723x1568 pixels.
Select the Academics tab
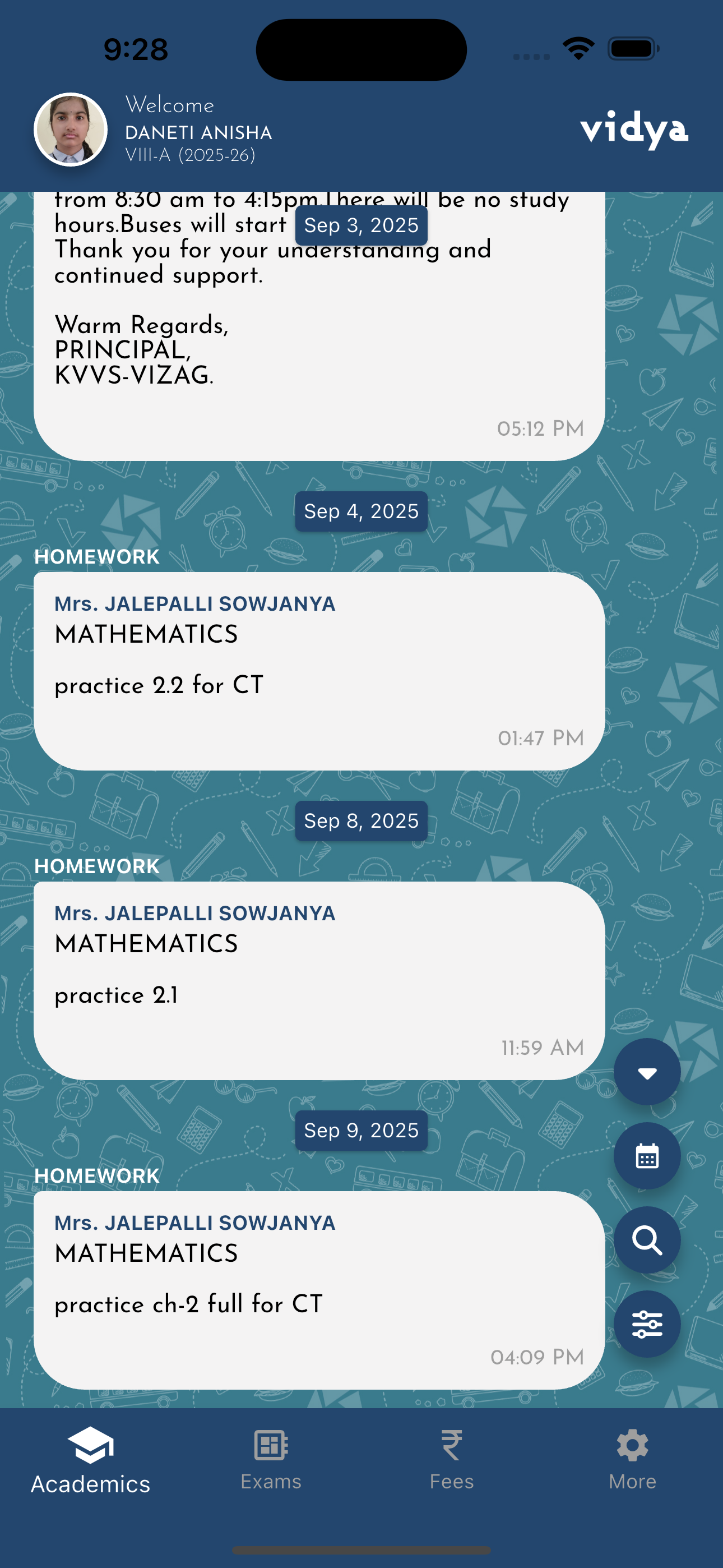(x=91, y=1460)
